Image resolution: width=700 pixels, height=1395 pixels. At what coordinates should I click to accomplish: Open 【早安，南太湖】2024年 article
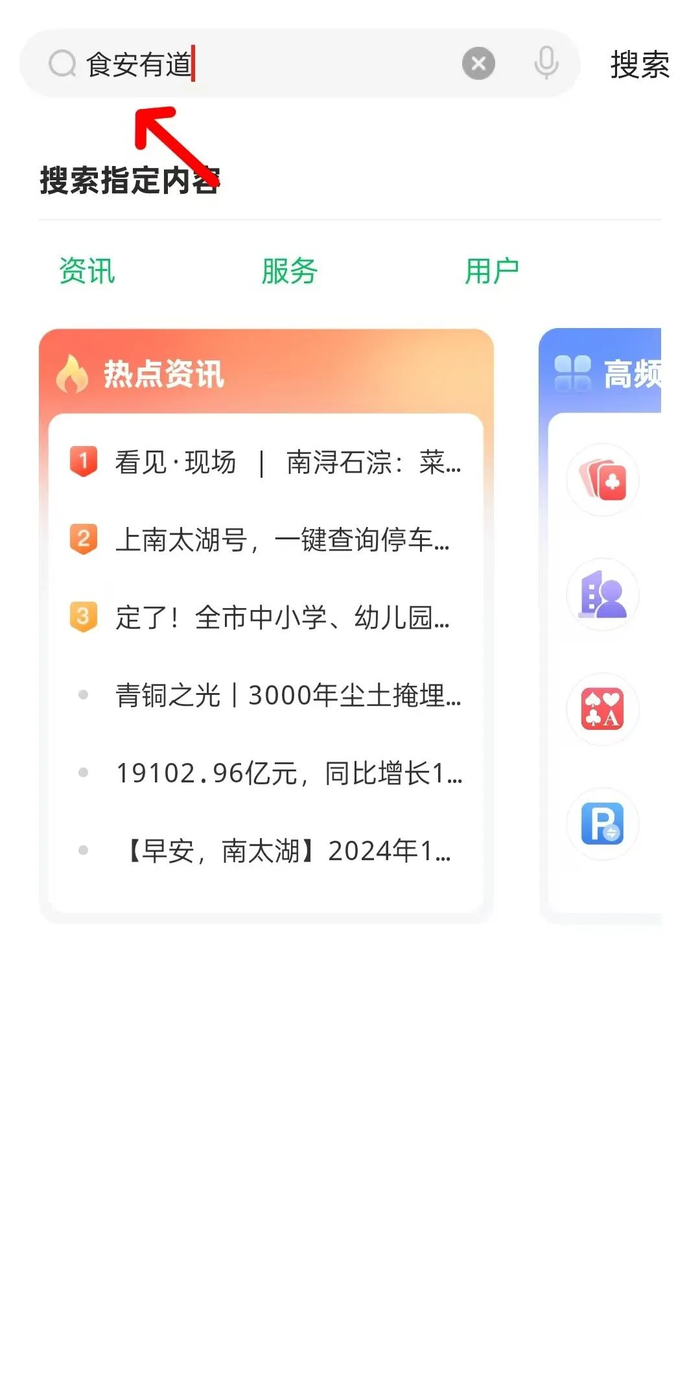click(288, 851)
